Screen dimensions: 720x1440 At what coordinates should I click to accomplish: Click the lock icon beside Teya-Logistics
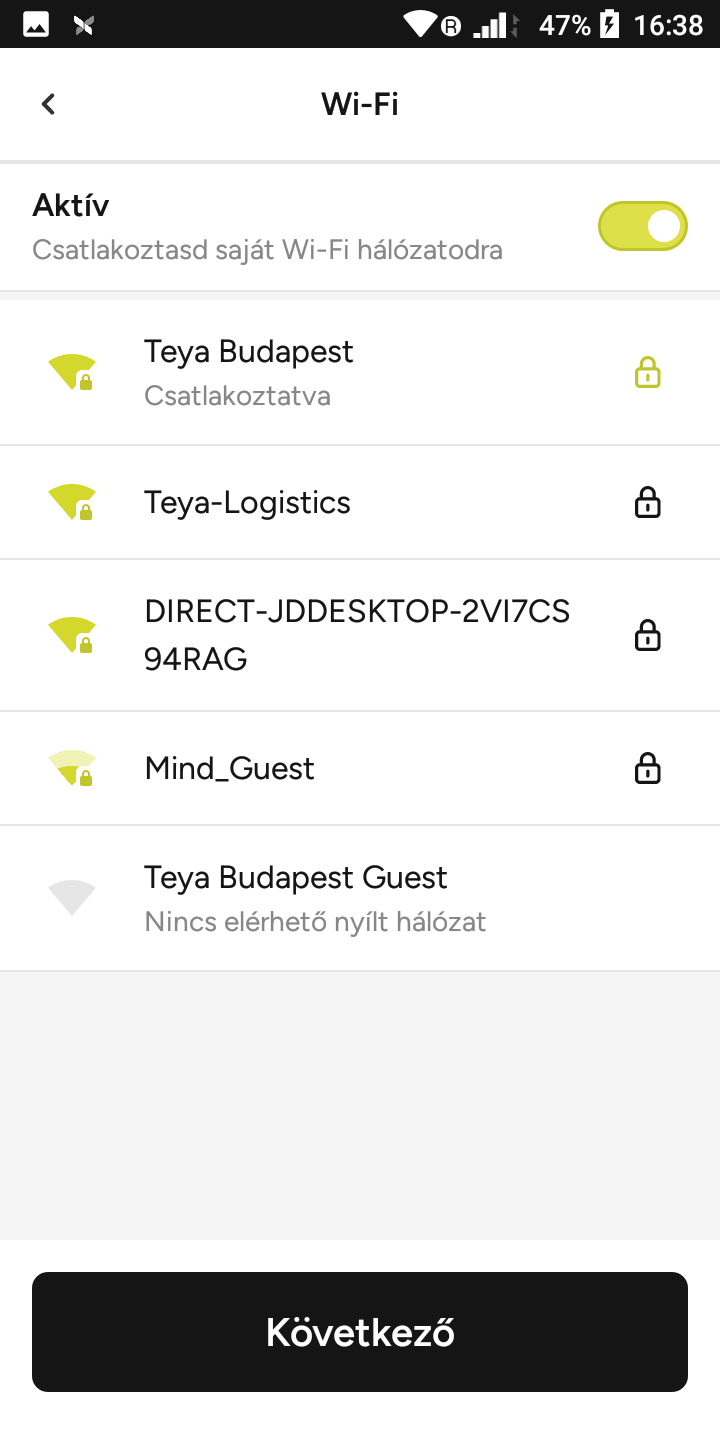point(648,502)
